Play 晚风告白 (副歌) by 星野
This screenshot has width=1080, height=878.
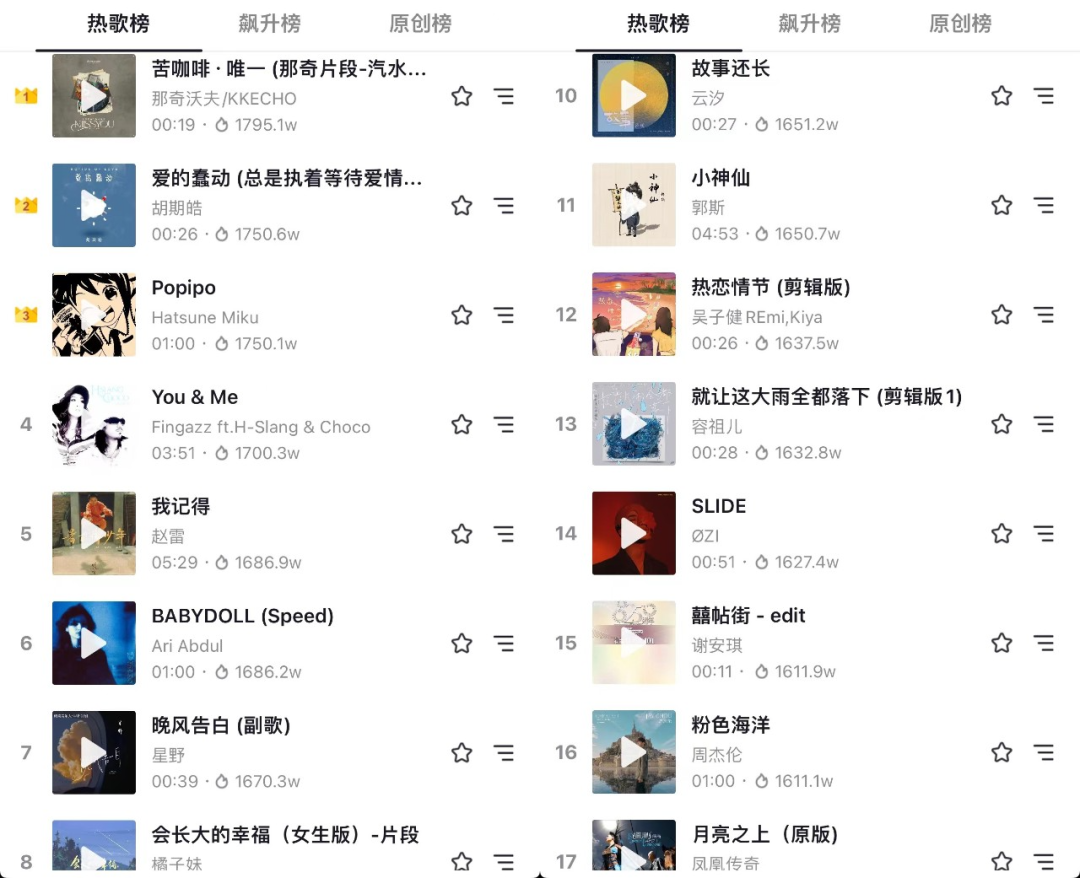pos(93,753)
